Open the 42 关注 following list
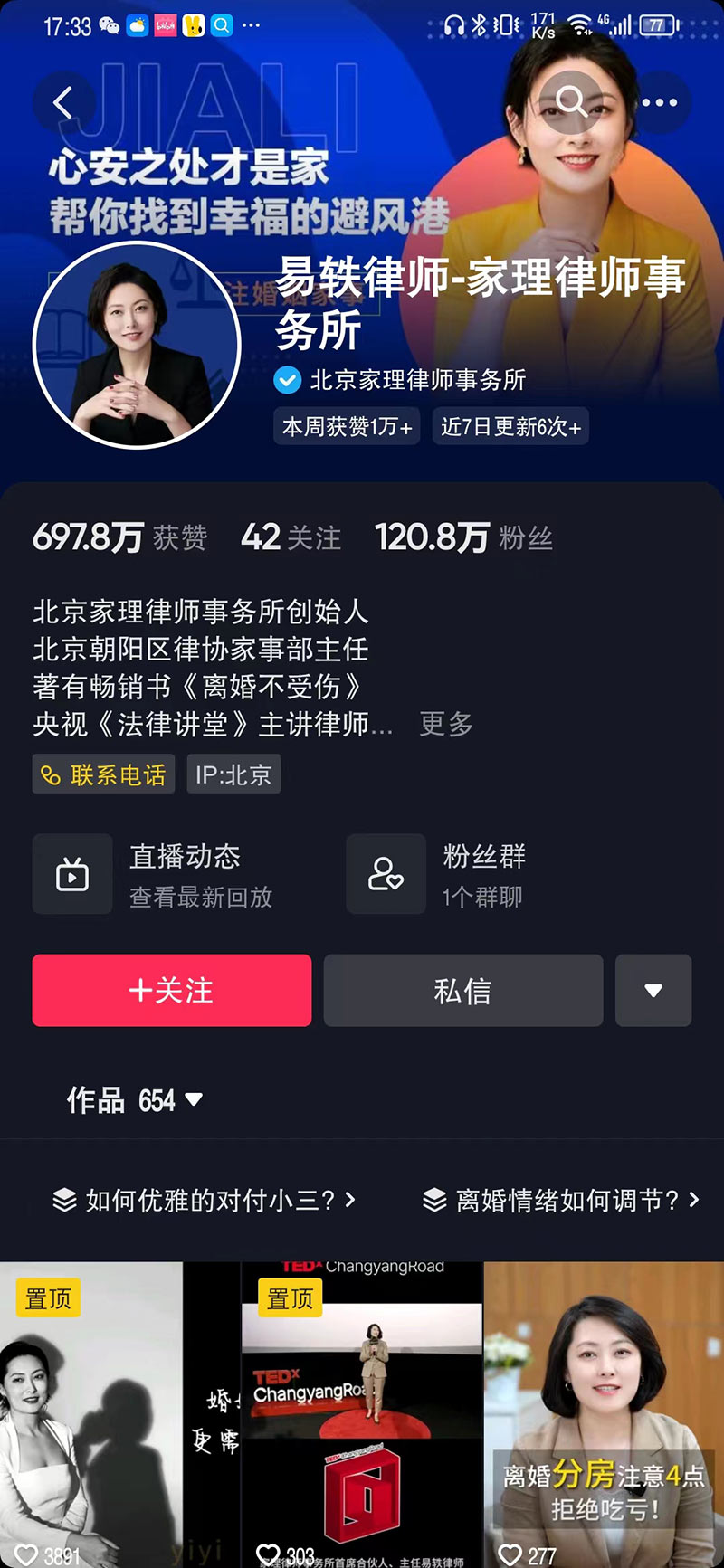The image size is (724, 1568). pos(291,537)
